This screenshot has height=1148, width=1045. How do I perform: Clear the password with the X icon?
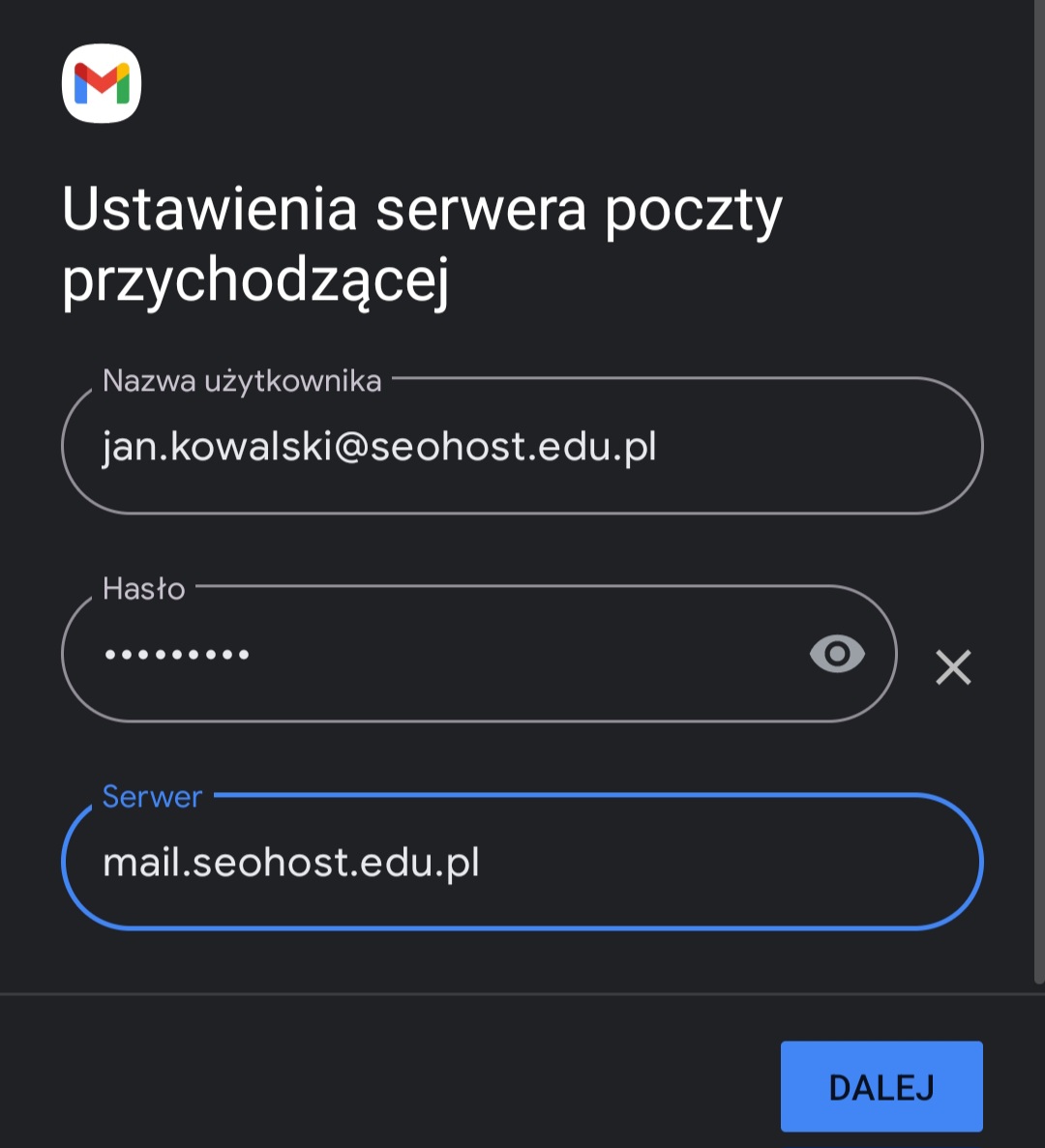point(953,667)
